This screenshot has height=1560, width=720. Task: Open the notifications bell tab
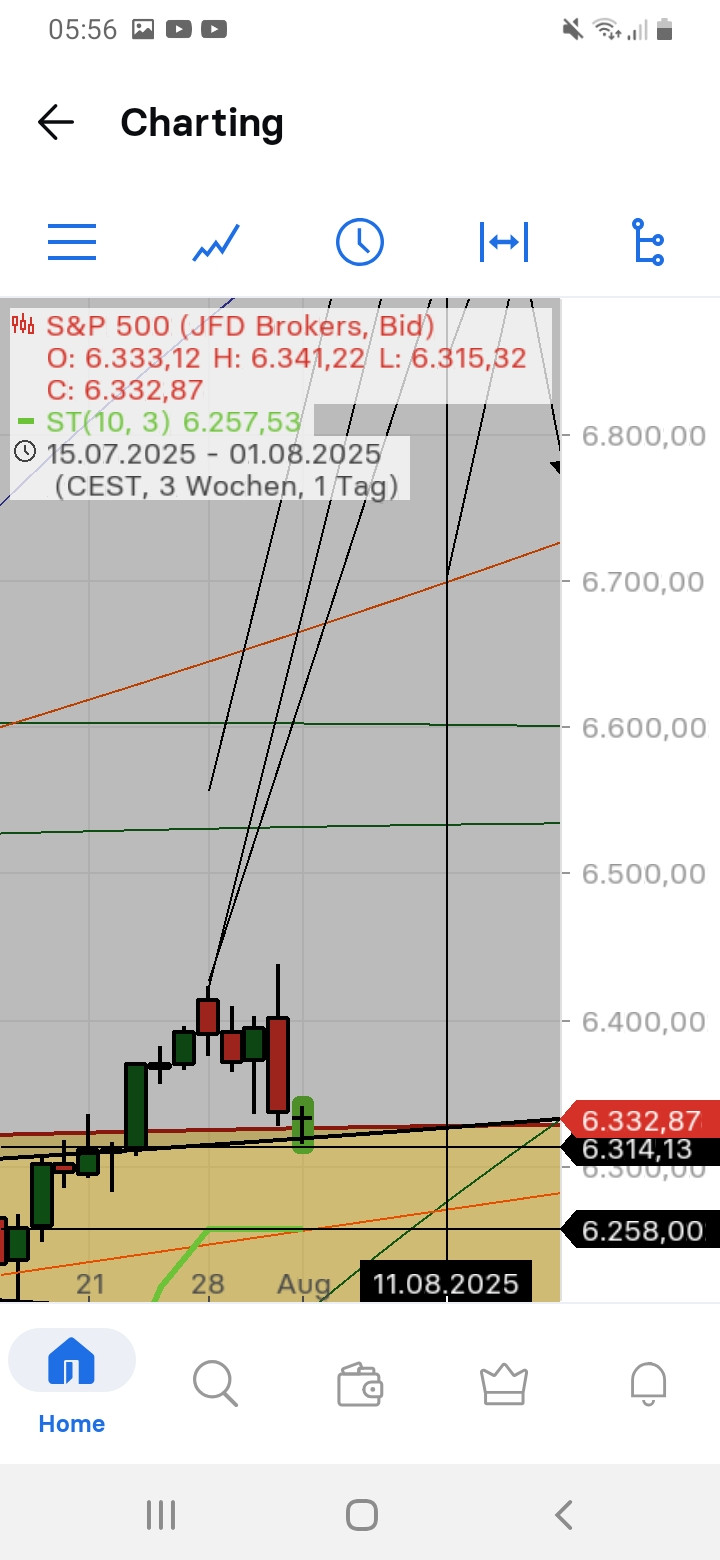[x=648, y=1385]
